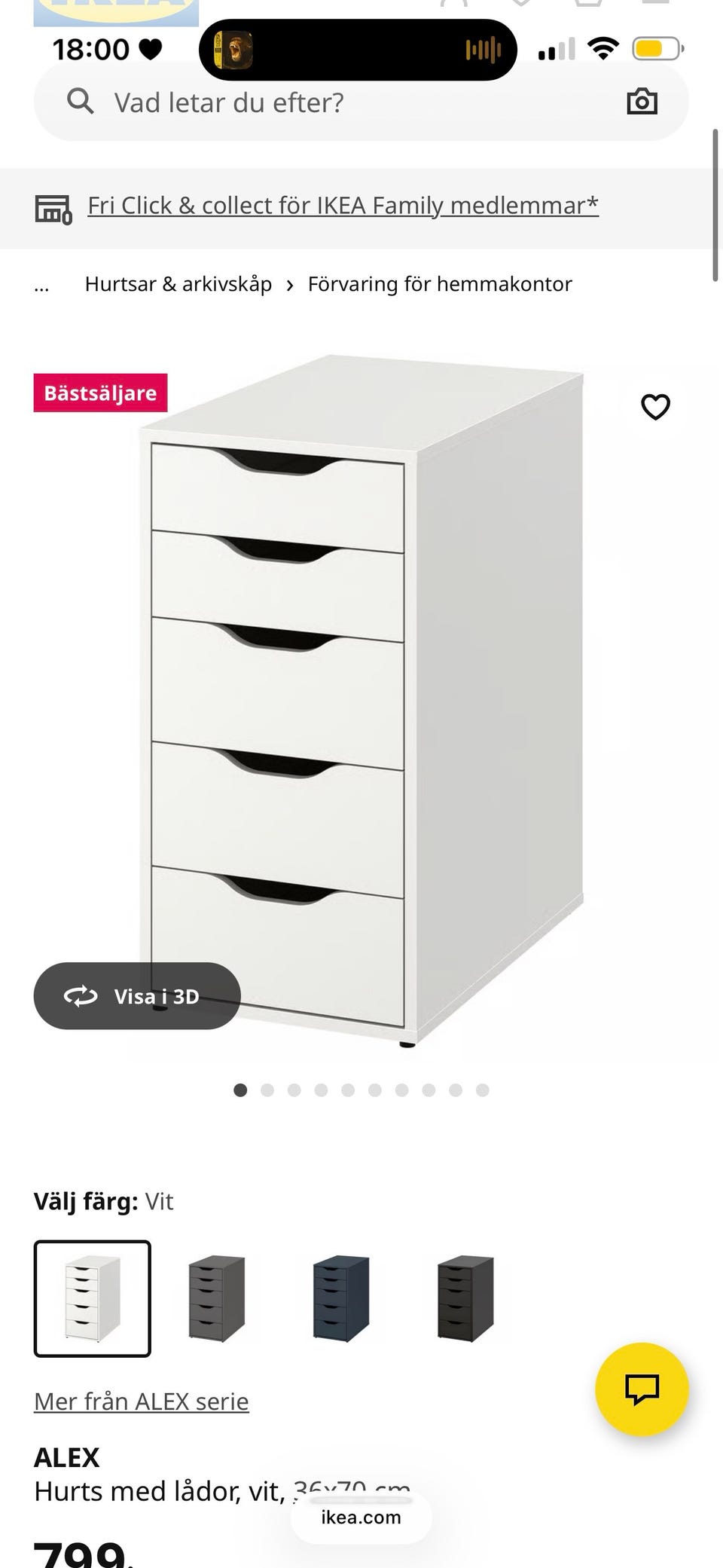Open the main ALEX product image
The width and height of the screenshot is (723, 1568).
click(361, 701)
